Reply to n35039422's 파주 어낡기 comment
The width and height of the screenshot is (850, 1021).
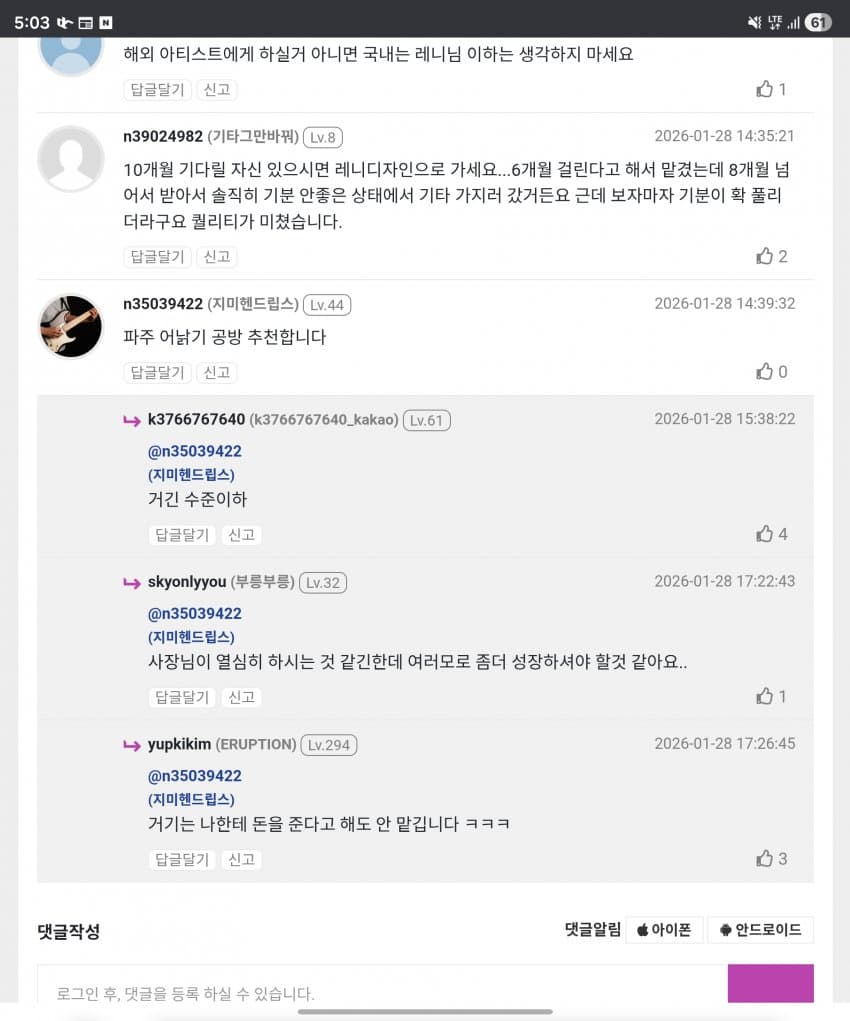(157, 372)
